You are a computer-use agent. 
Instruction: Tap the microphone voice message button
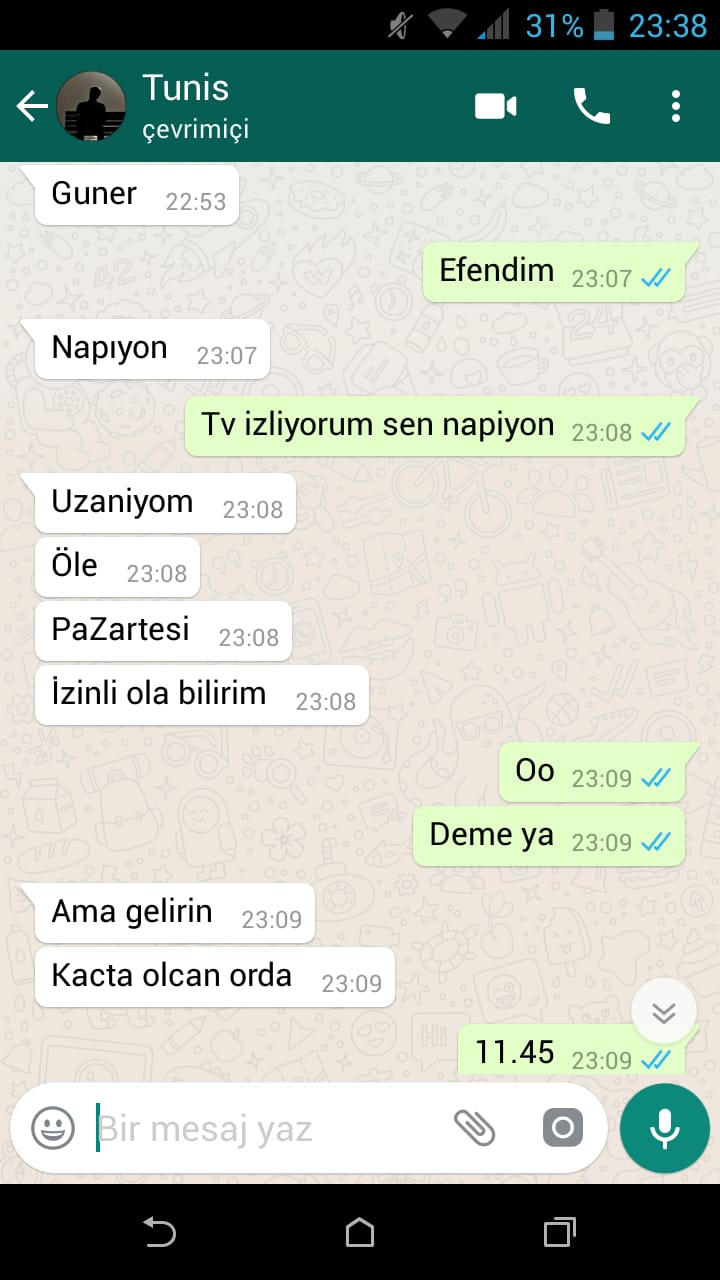click(665, 1128)
